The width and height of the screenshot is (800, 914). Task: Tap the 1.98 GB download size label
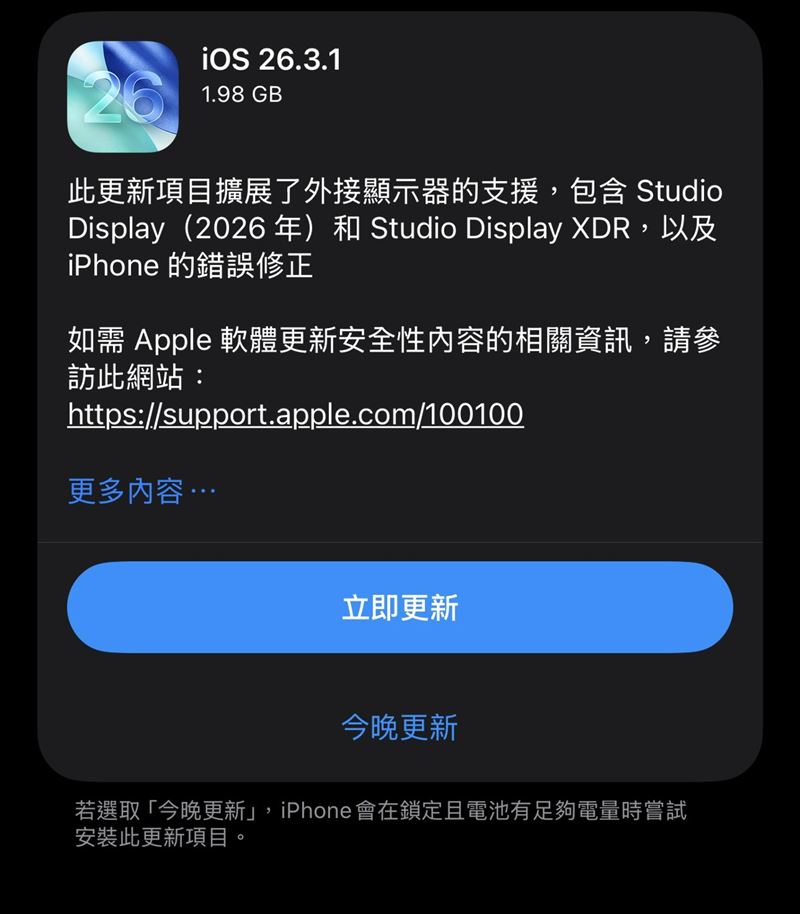(x=241, y=97)
